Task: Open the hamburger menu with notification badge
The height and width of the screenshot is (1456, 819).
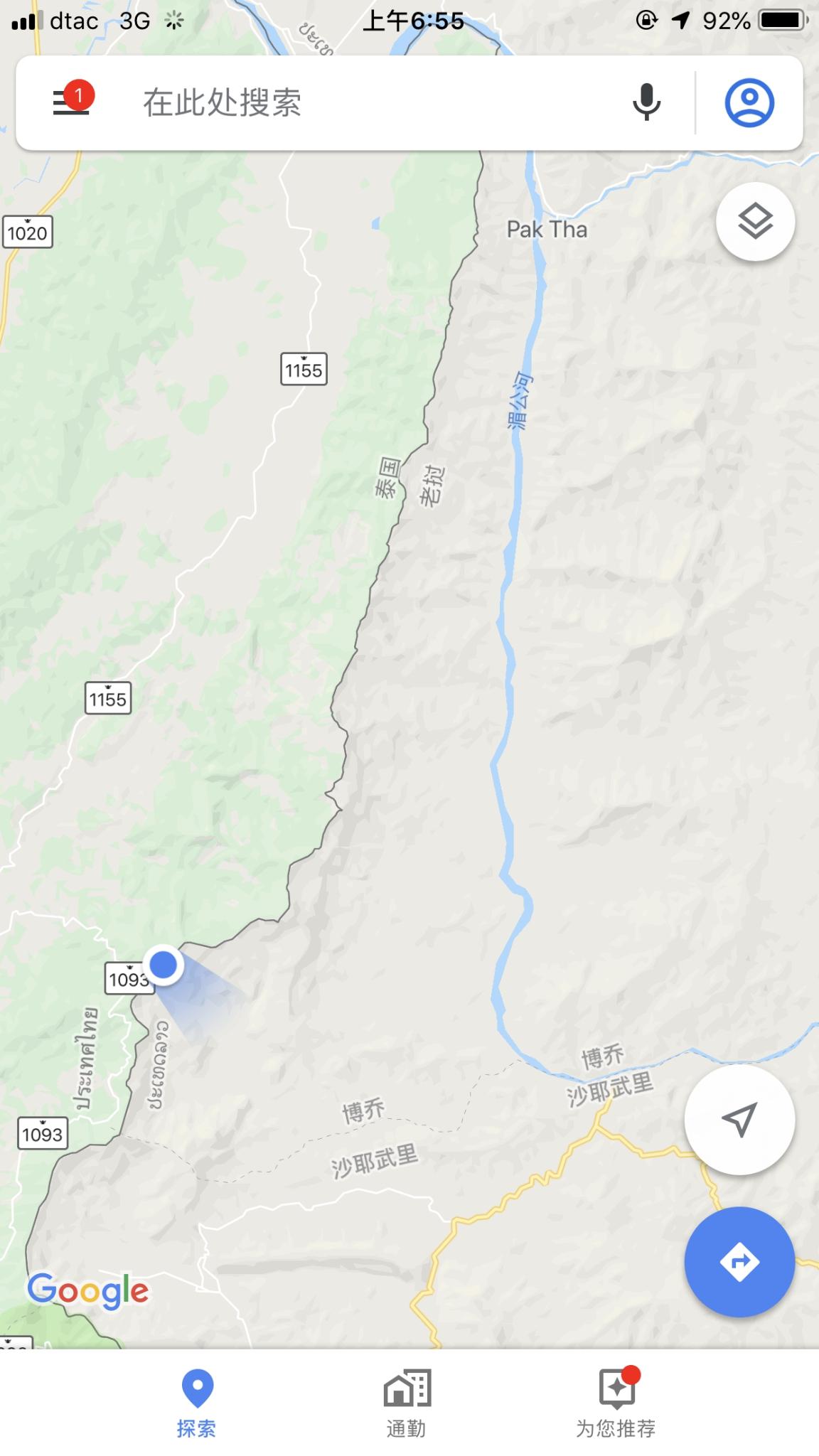Action: pyautogui.click(x=71, y=103)
